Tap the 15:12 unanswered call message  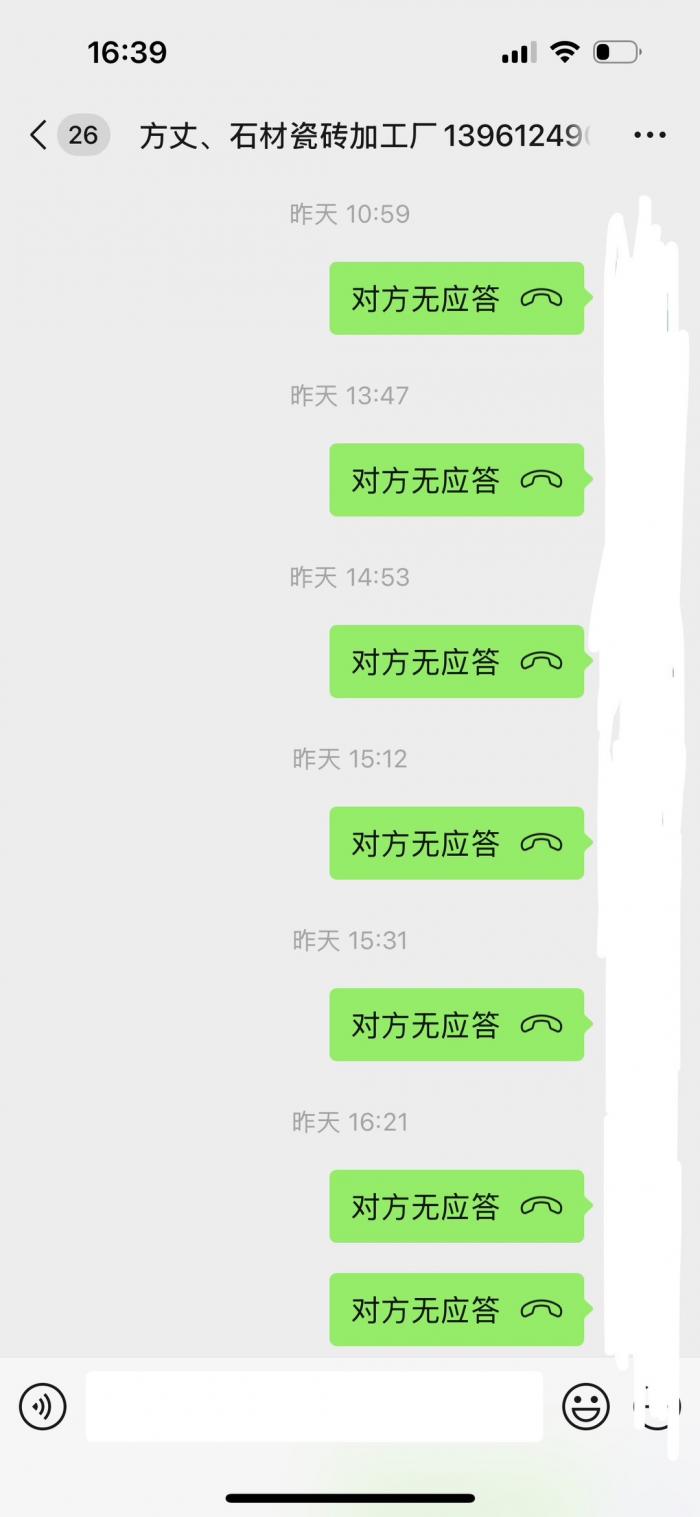(457, 843)
